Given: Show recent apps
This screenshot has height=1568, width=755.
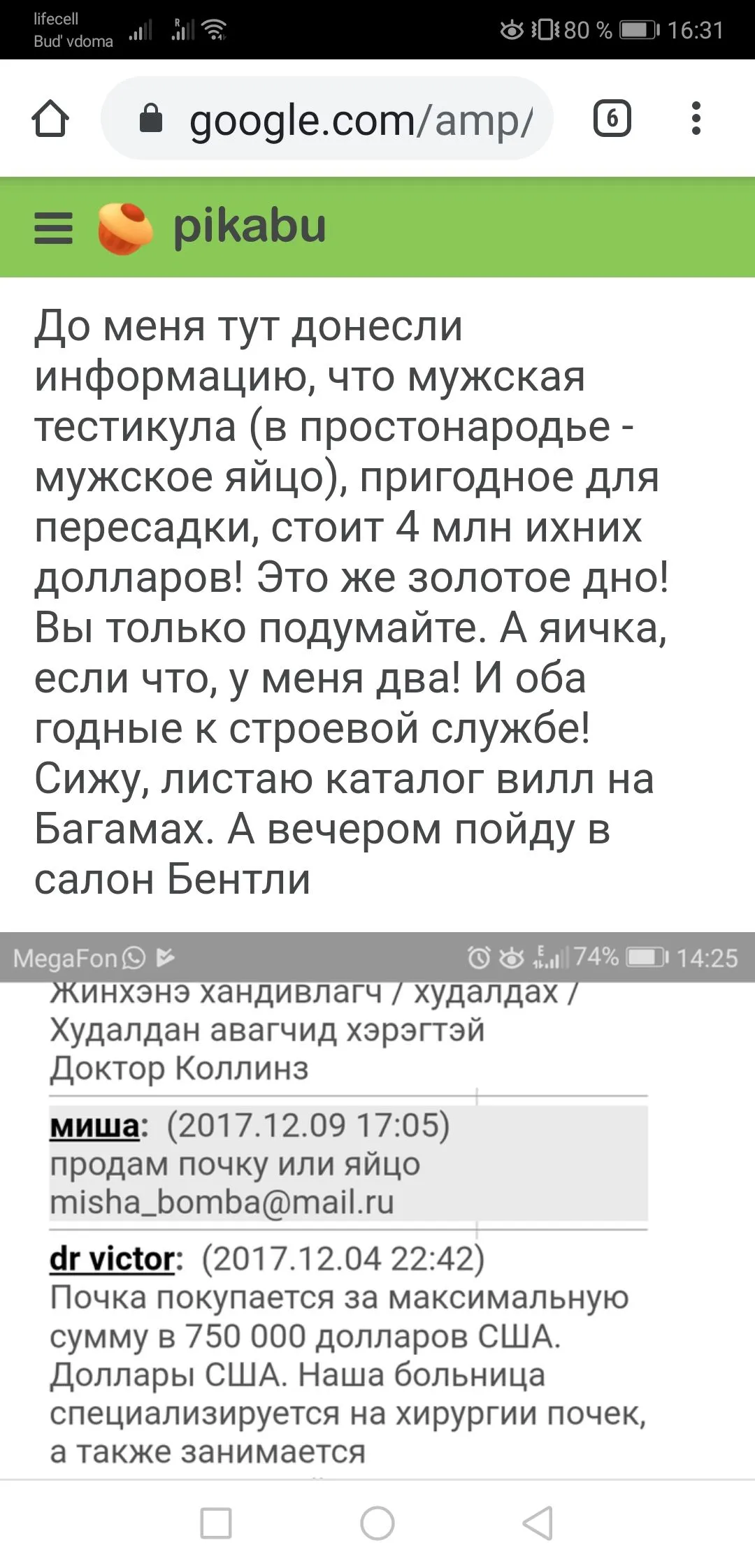Looking at the screenshot, I should [216, 1523].
